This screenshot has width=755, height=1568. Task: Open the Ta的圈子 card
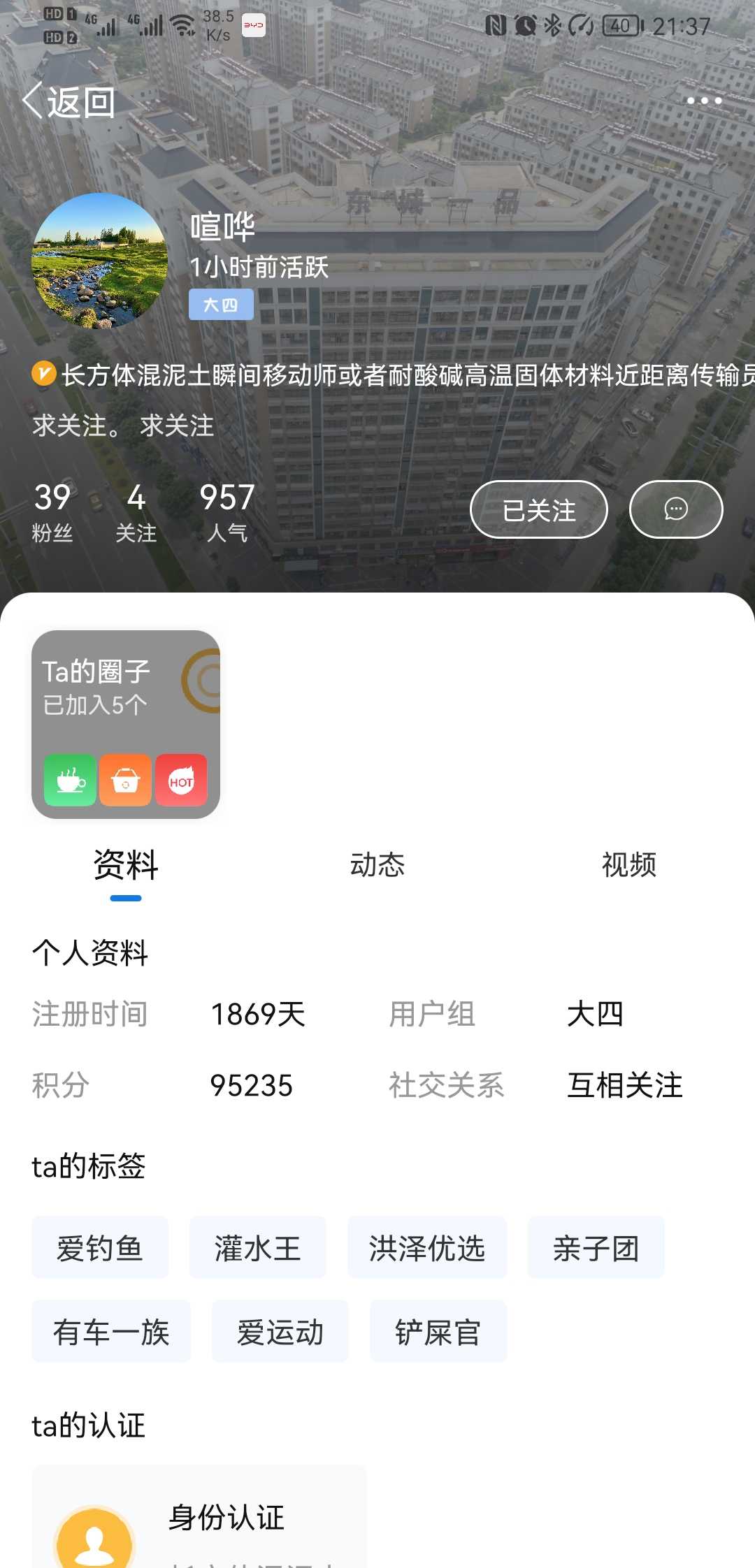[x=126, y=725]
